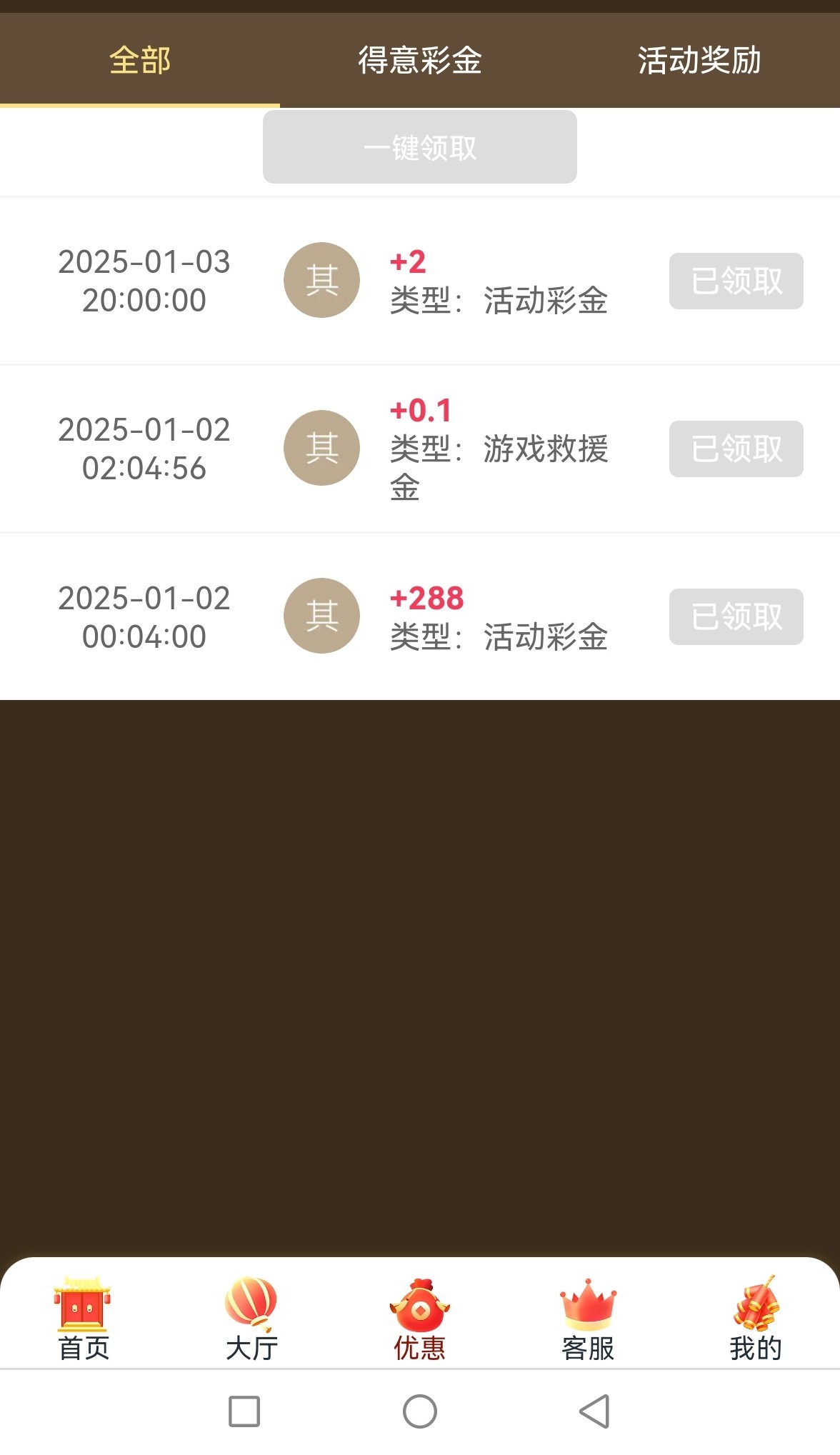
Task: Open the 活动奖励 tab
Action: coord(699,61)
